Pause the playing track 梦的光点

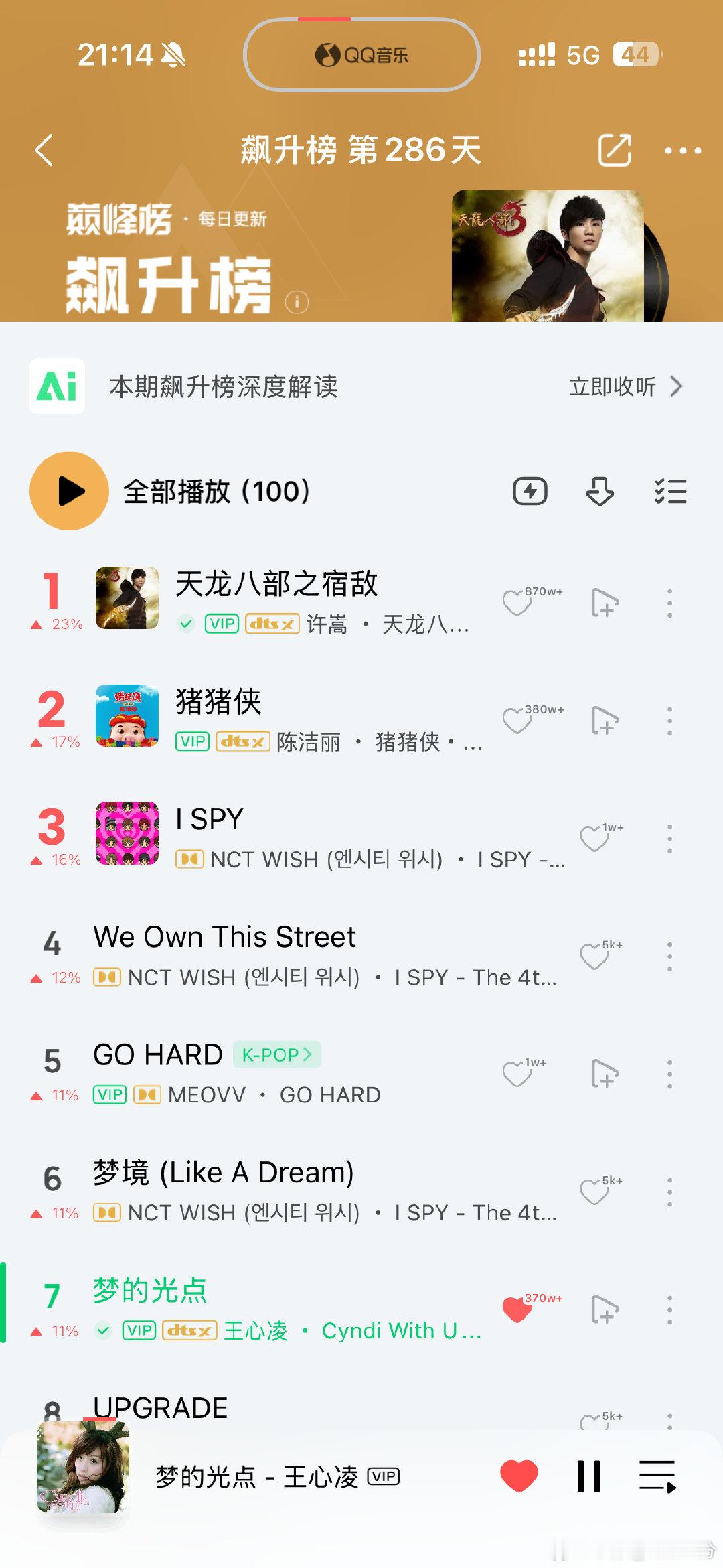point(588,1476)
